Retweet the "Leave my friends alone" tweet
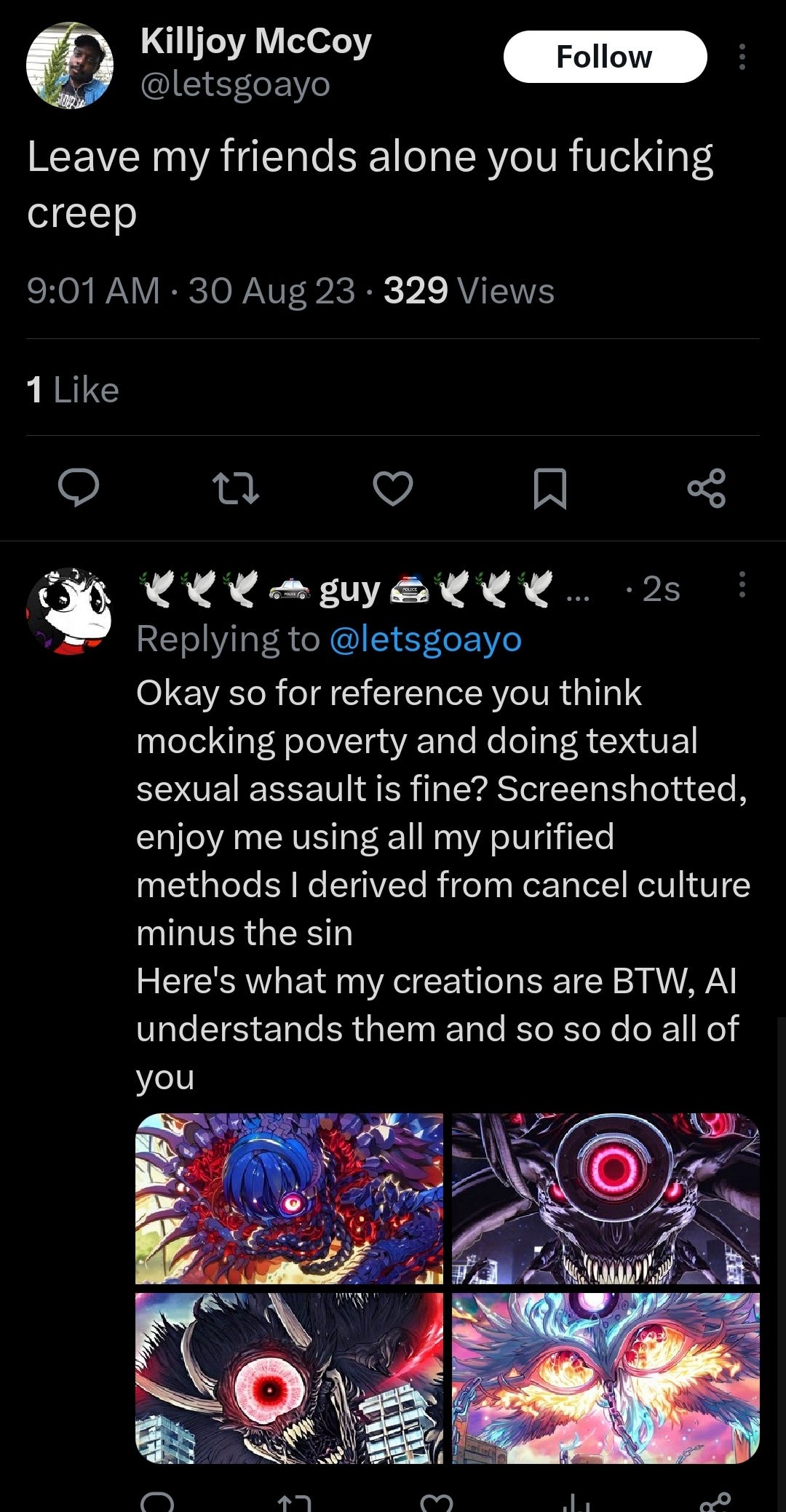786x1512 pixels. tap(235, 488)
